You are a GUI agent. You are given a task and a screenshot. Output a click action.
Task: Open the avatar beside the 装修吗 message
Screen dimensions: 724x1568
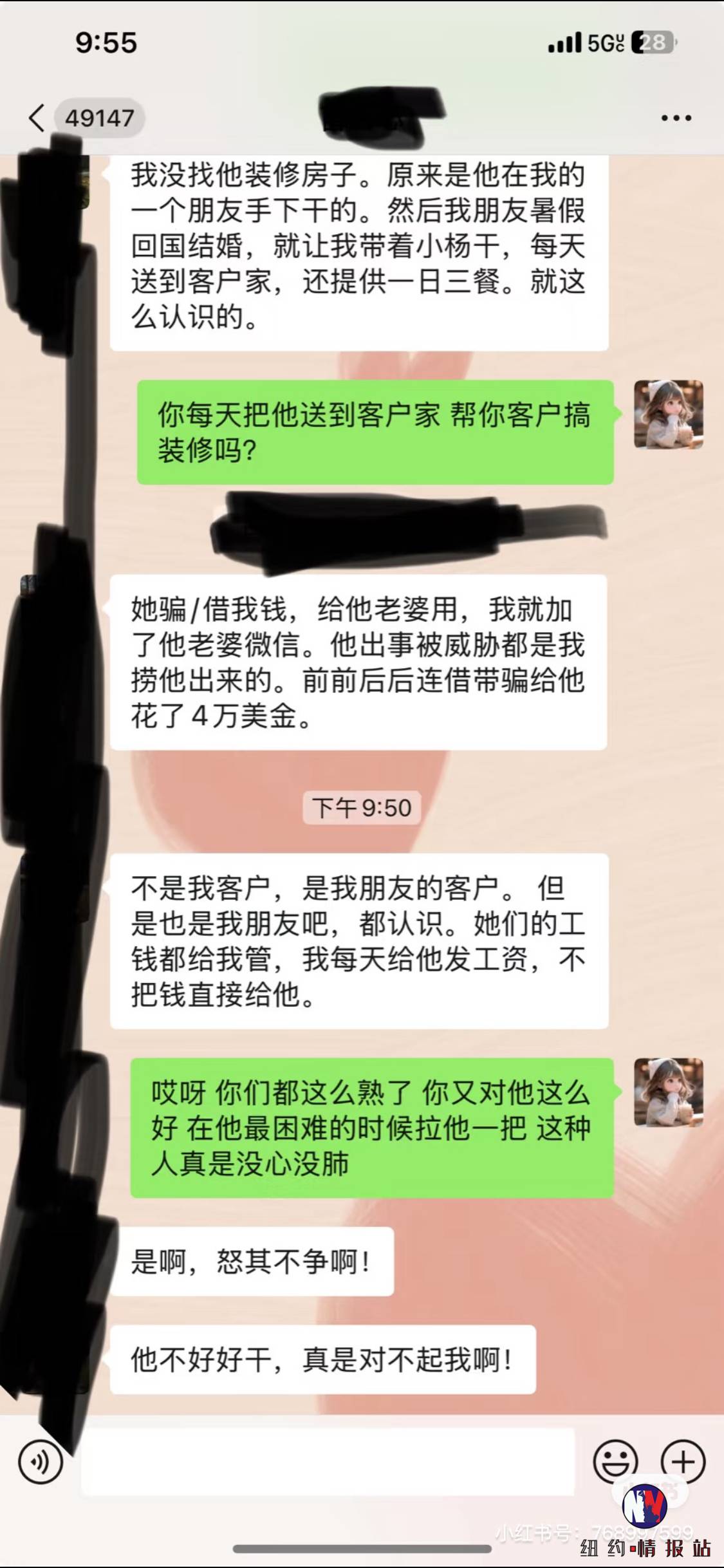tap(668, 414)
